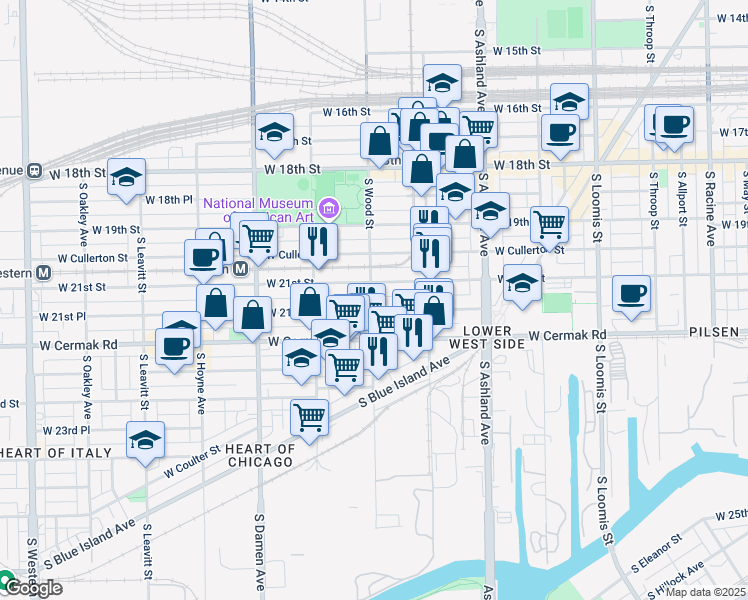Tap the school marker near W 23rd Pl

click(x=146, y=439)
